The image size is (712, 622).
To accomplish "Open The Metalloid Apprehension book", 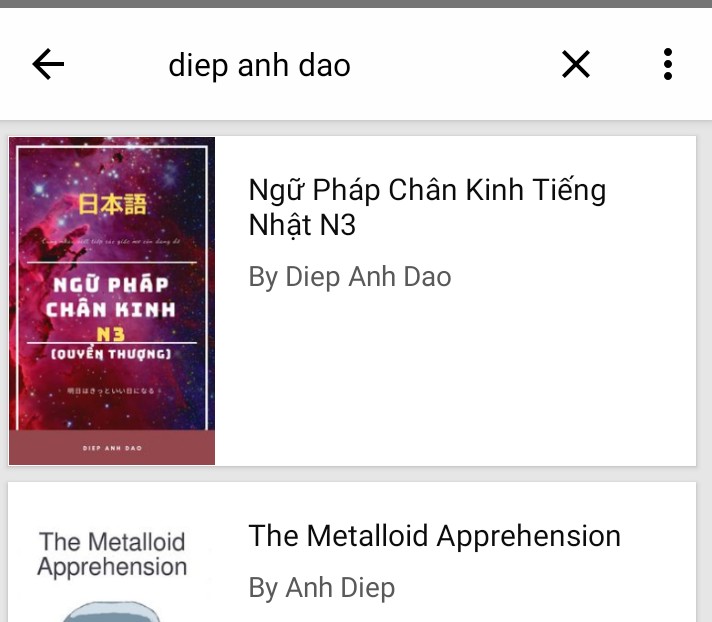I will tap(434, 537).
